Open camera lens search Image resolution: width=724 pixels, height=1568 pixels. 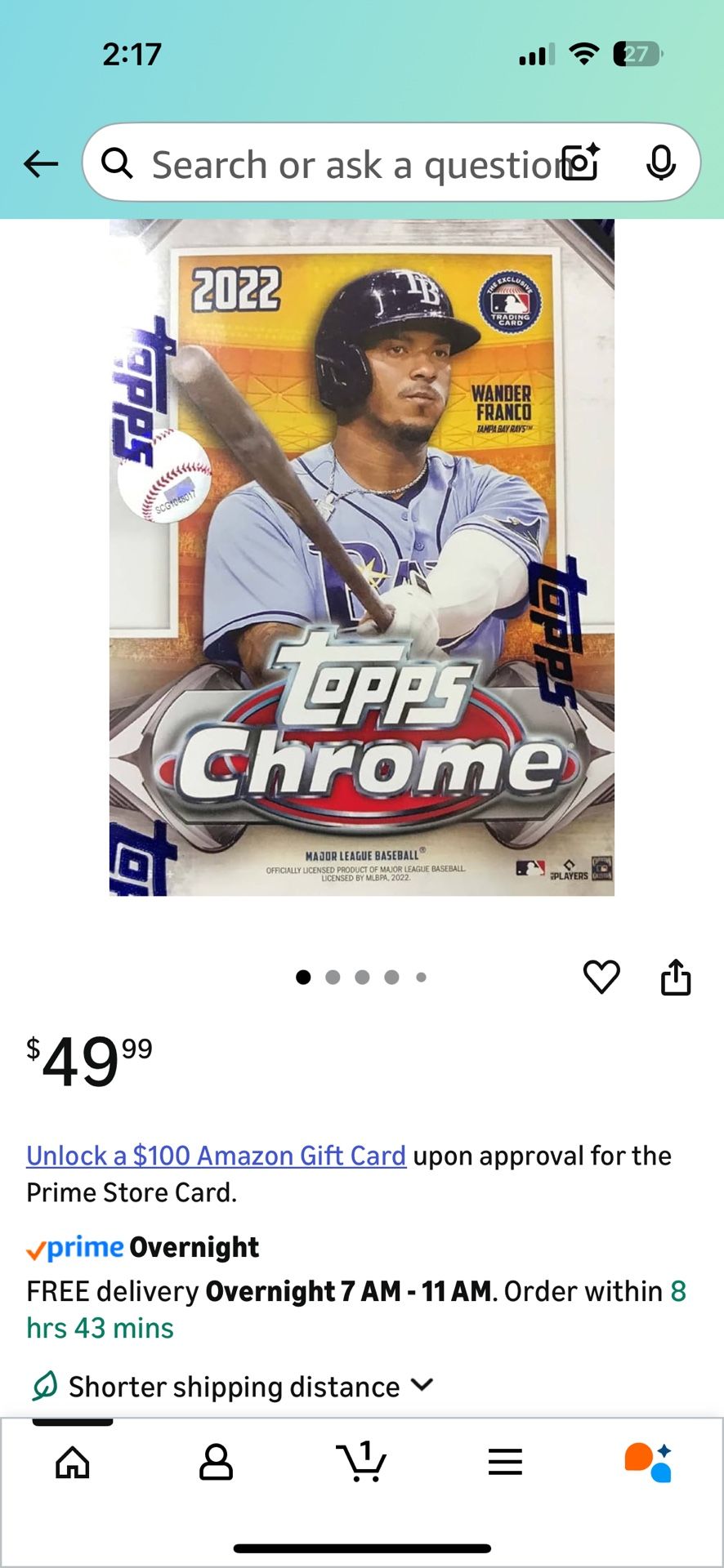pos(581,163)
